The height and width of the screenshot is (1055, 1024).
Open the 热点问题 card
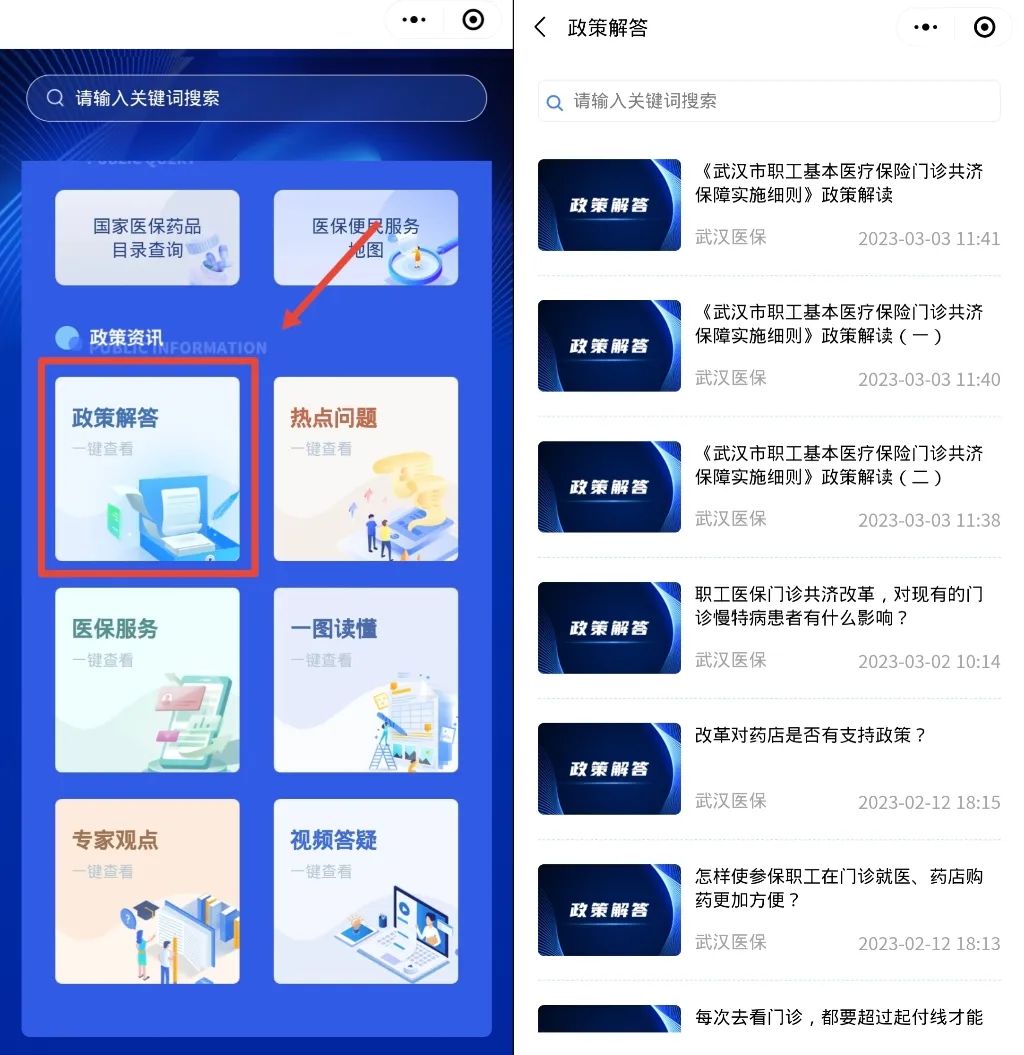pos(366,468)
